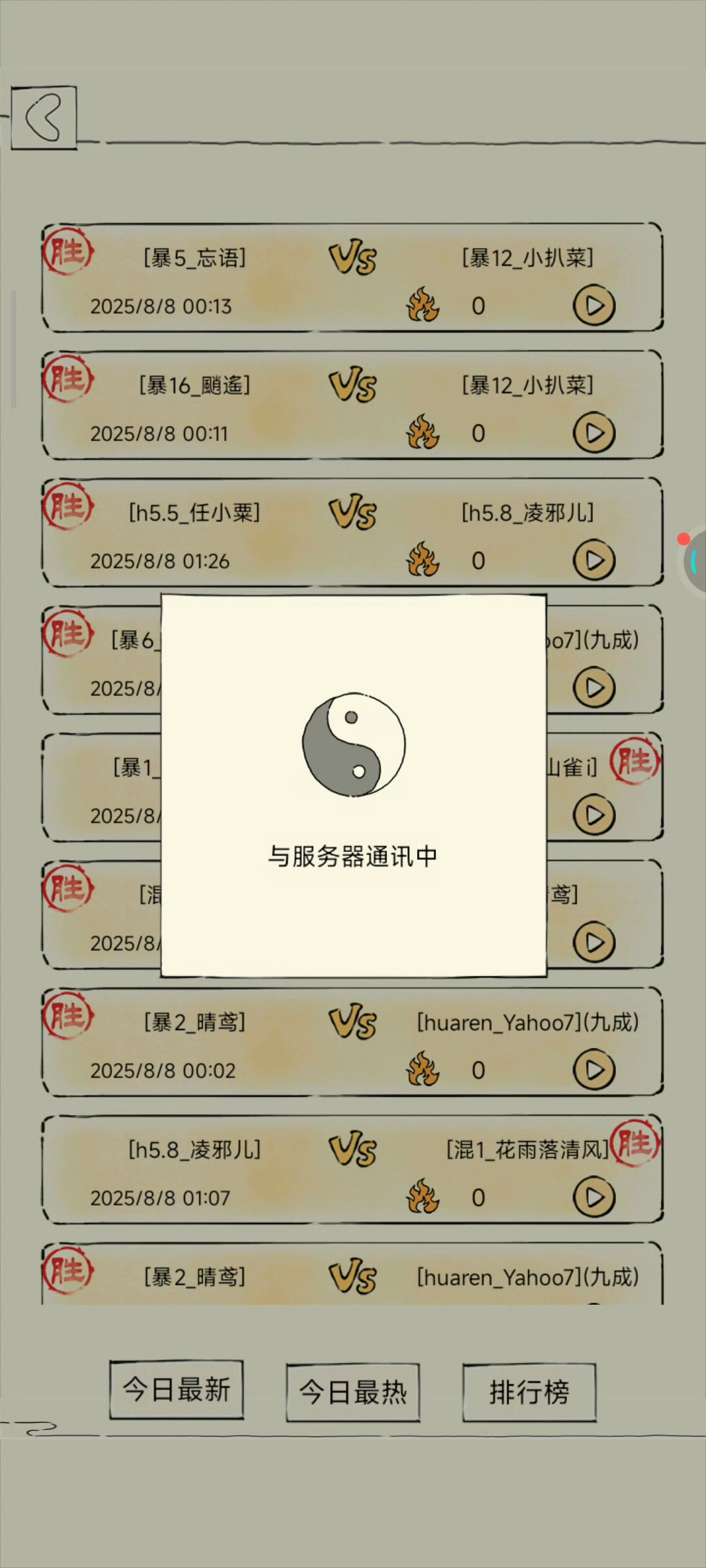Play replay of h5.8_凌邪儿 vs 混1_花雨落清风
Viewport: 706px width, 1568px height.
594,1198
